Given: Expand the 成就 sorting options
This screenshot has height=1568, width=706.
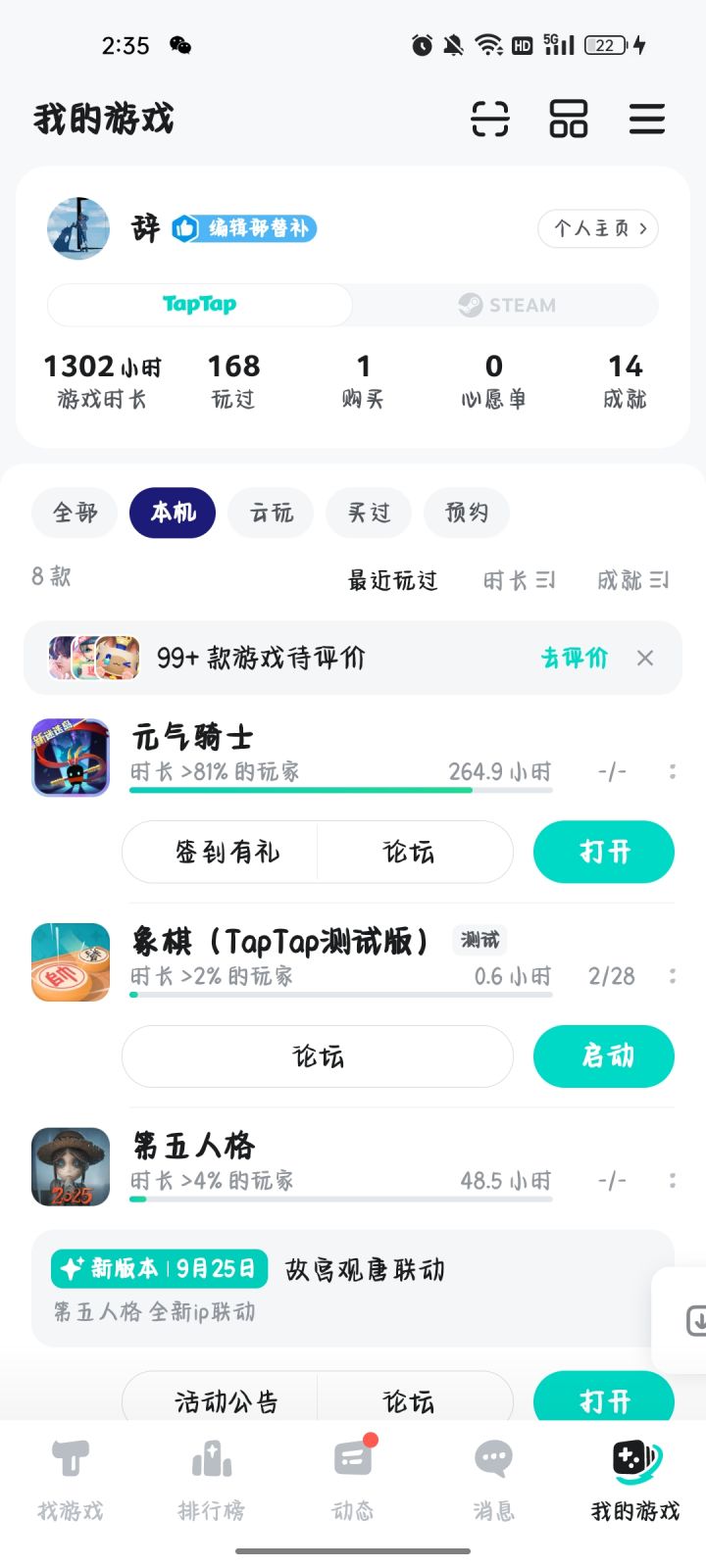Looking at the screenshot, I should tap(632, 579).
